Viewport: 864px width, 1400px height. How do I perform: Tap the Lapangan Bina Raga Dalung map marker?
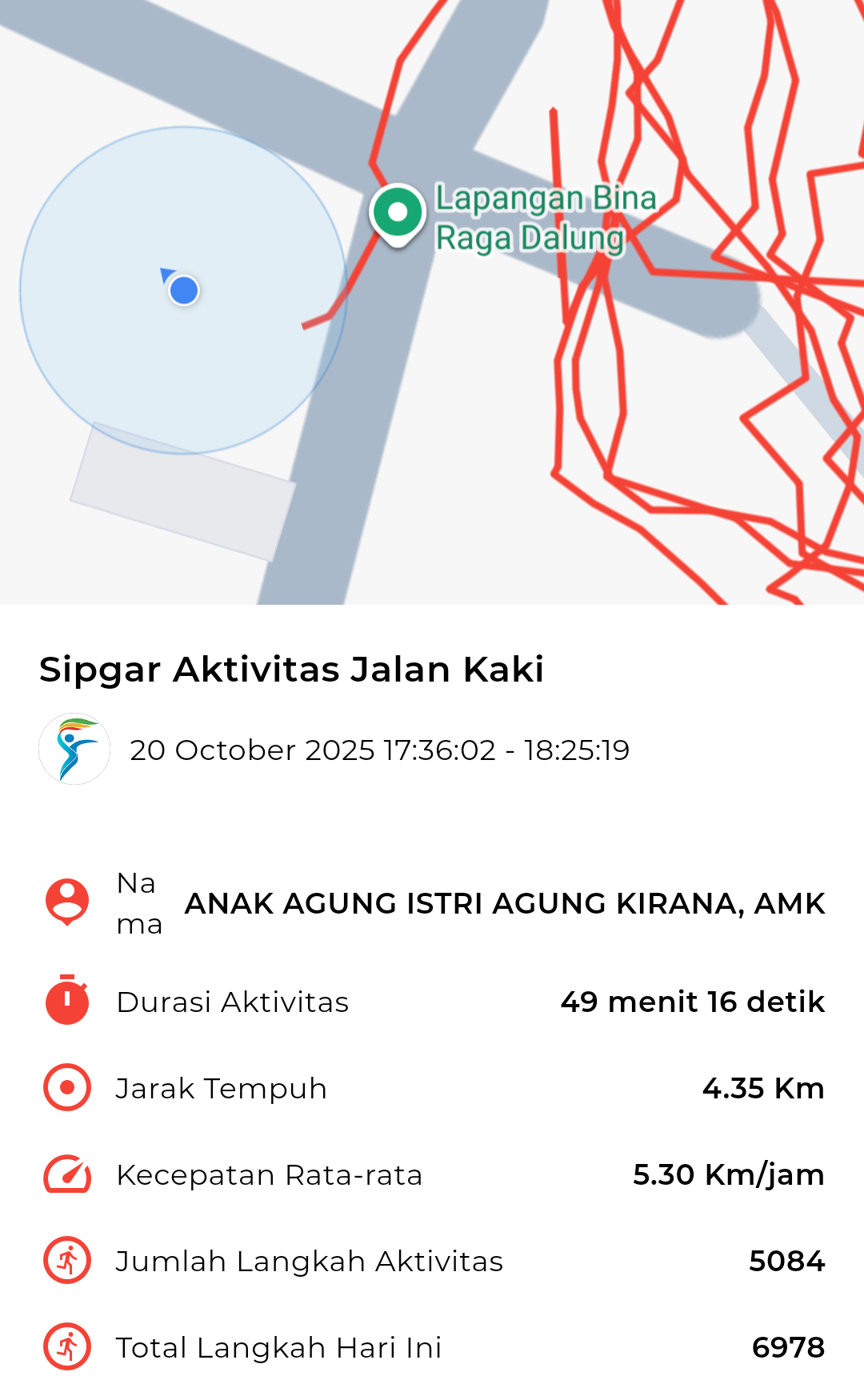point(398,214)
